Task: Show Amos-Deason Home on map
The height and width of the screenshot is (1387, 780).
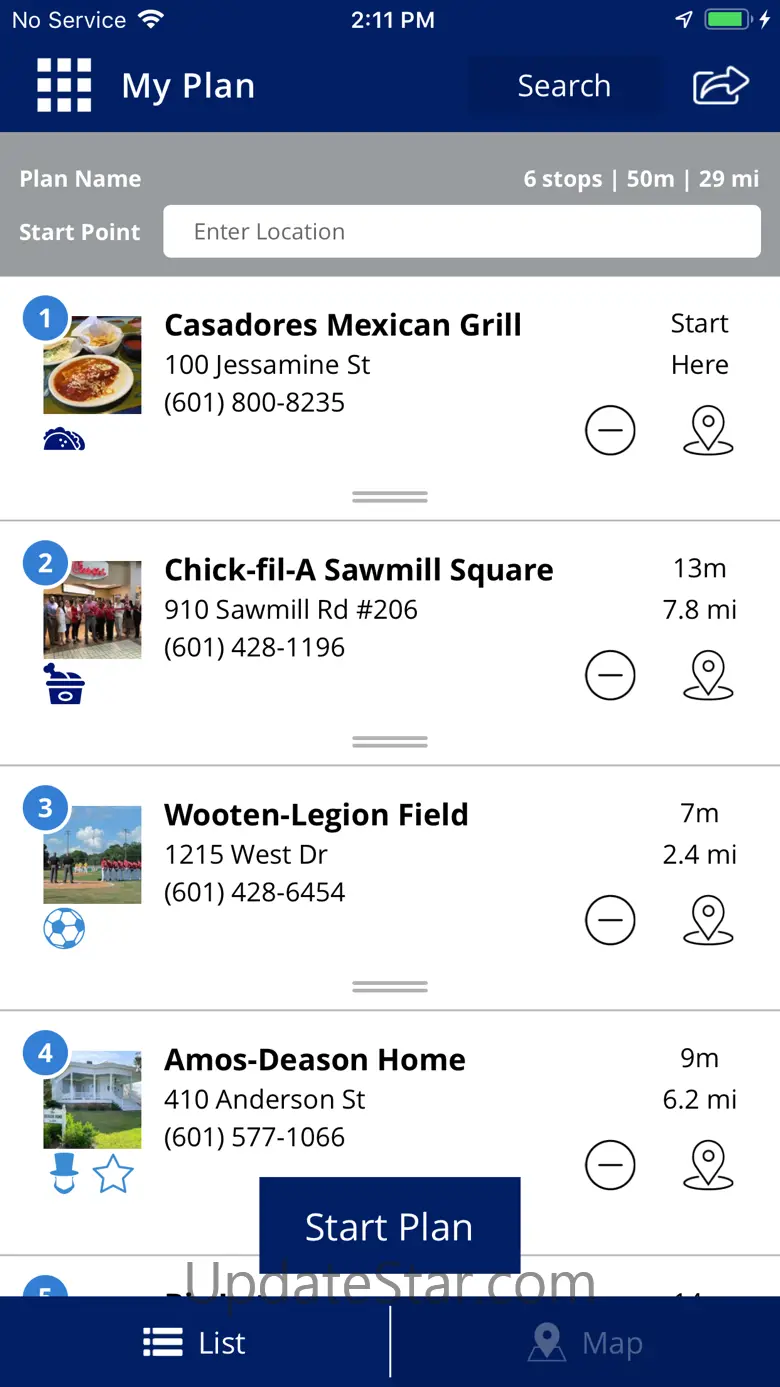Action: pos(708,1166)
